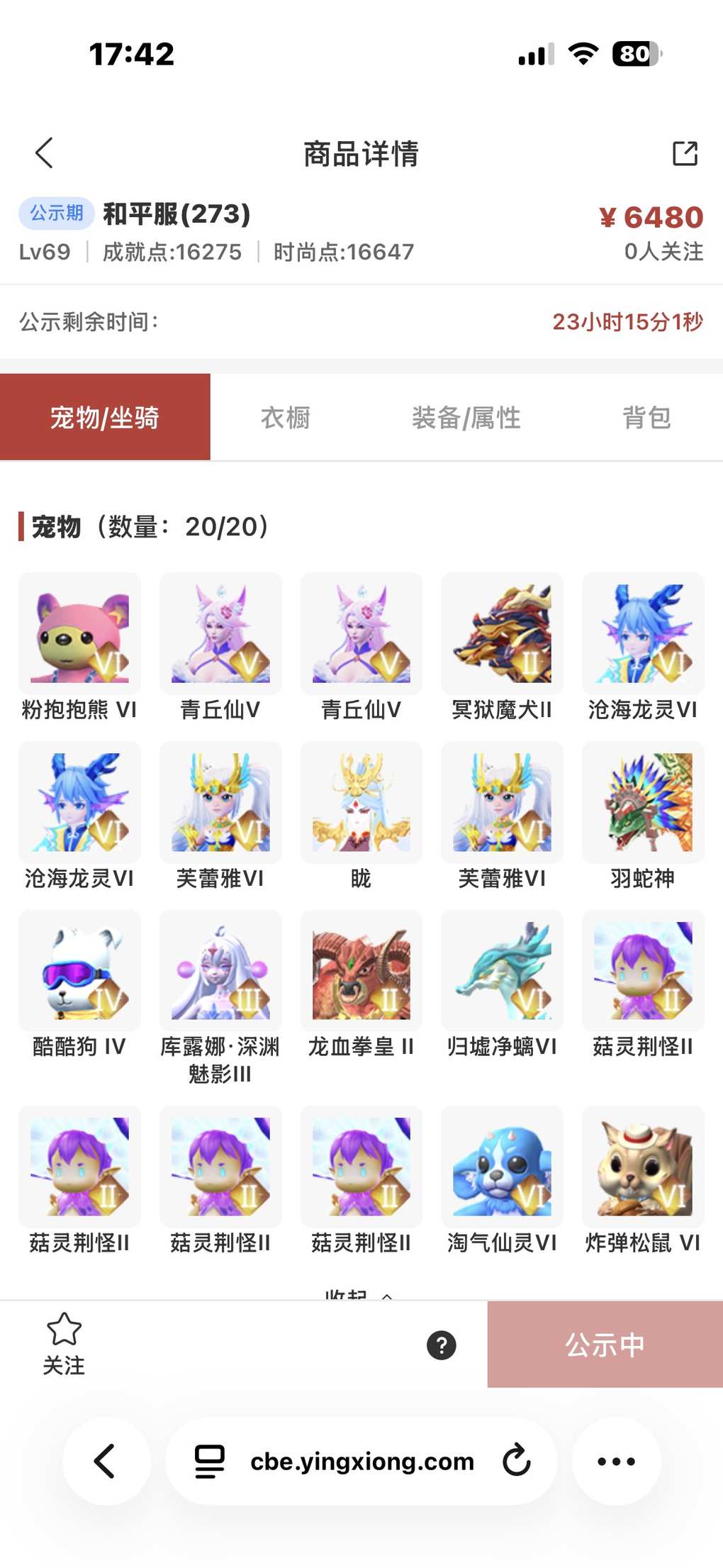The height and width of the screenshot is (1568, 723).
Task: Select the 背包 tab
Action: pyautogui.click(x=646, y=418)
